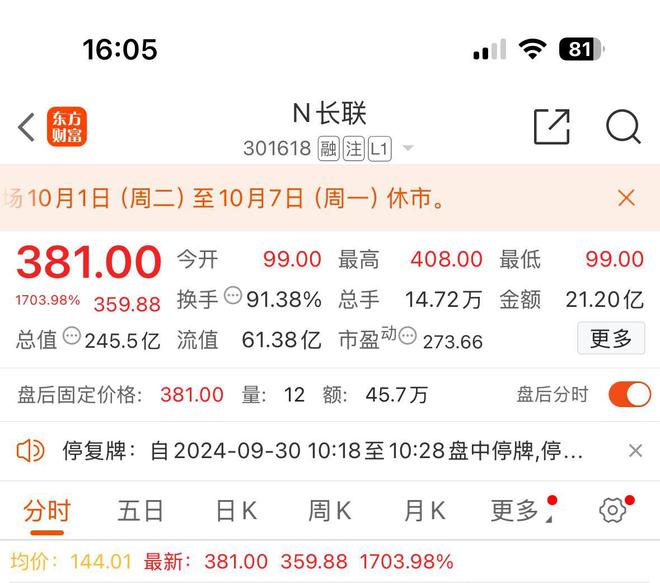This screenshot has width=660, height=583.
Task: Toggle the 盘后分时 switch off
Action: (x=629, y=394)
